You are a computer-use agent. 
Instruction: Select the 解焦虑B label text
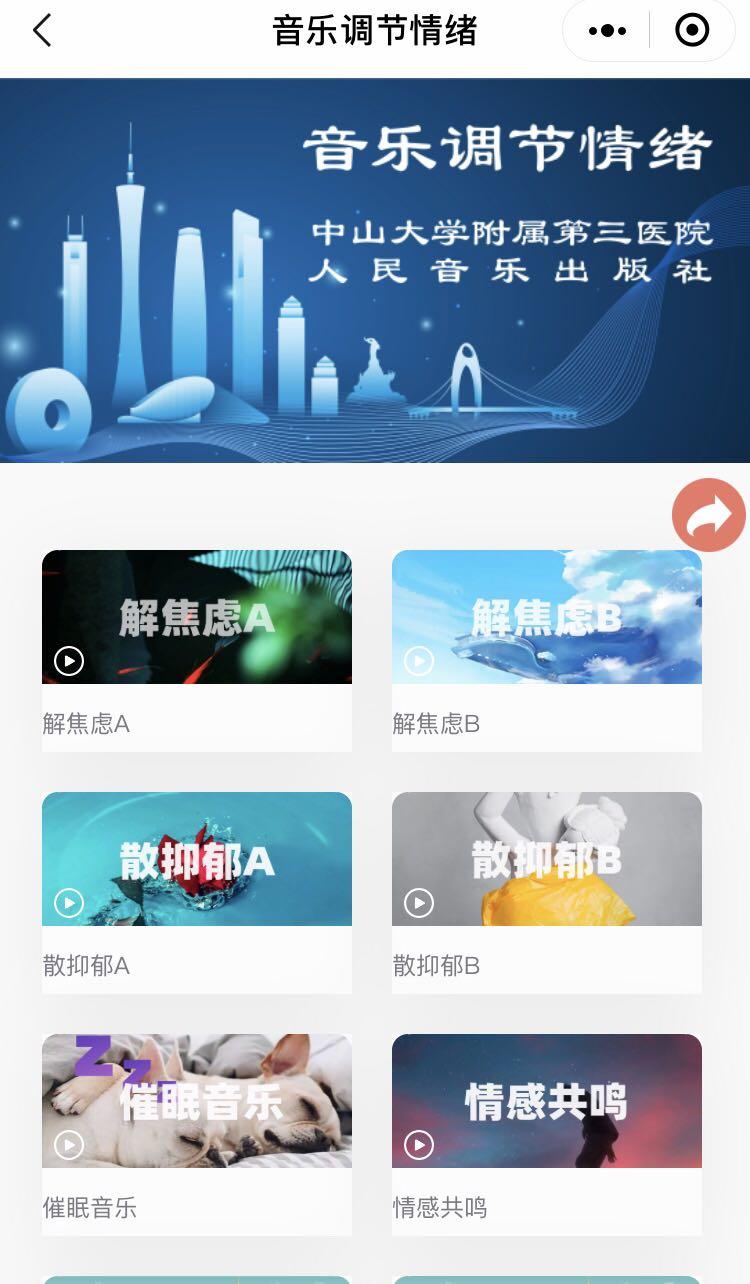436,724
